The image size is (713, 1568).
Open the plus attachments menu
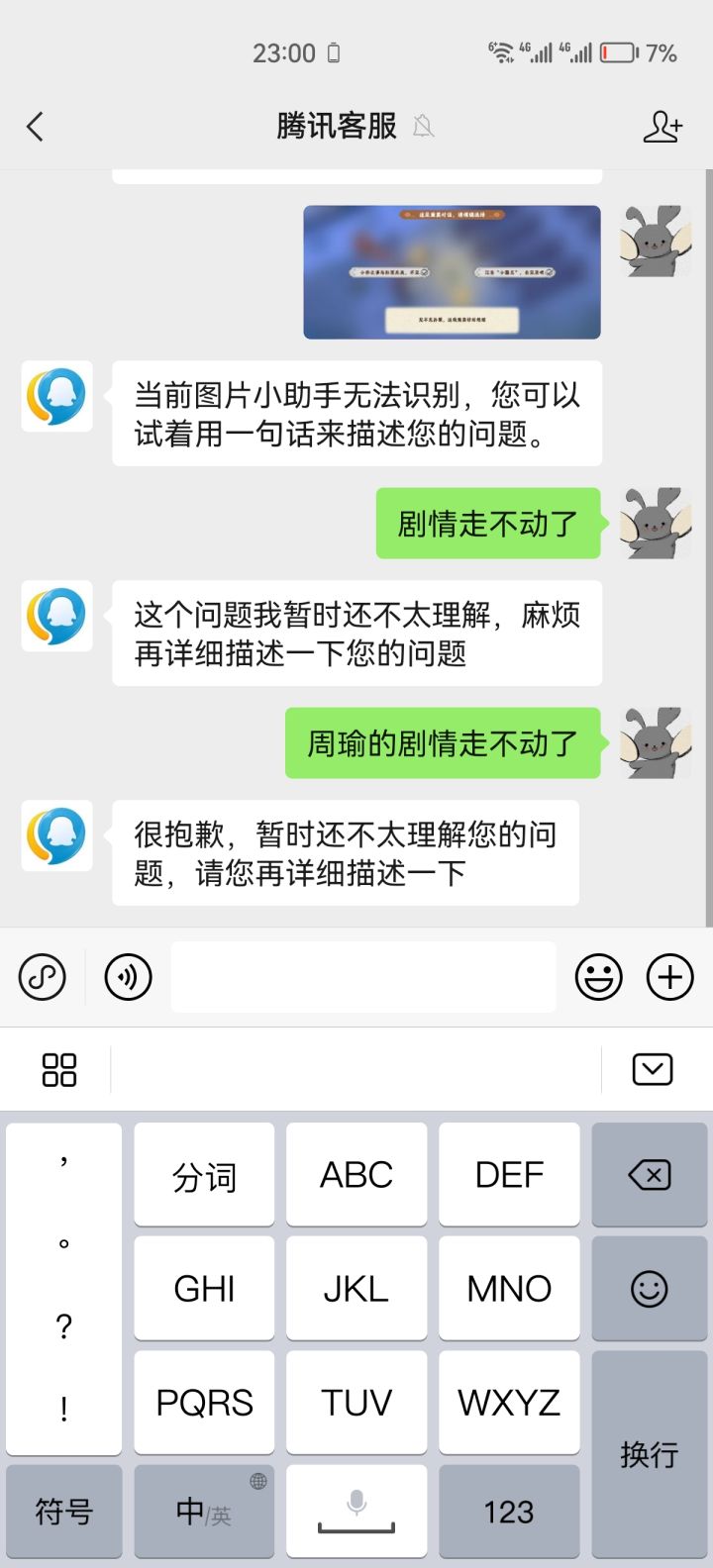pyautogui.click(x=670, y=977)
